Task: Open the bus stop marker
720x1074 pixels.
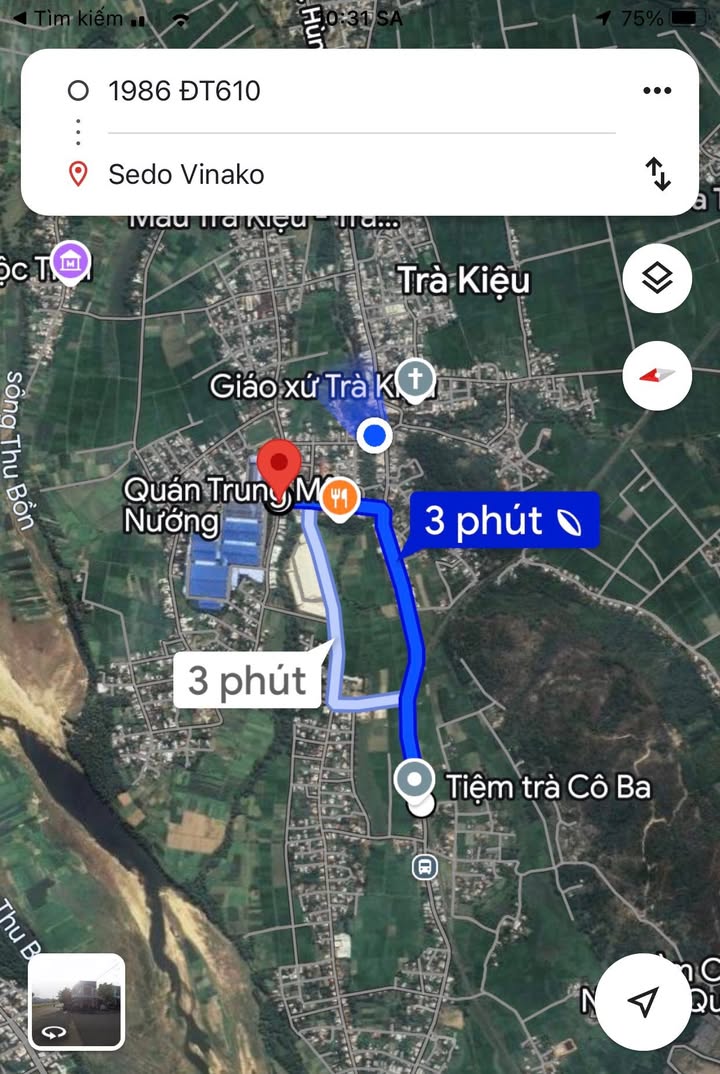Action: 425,866
